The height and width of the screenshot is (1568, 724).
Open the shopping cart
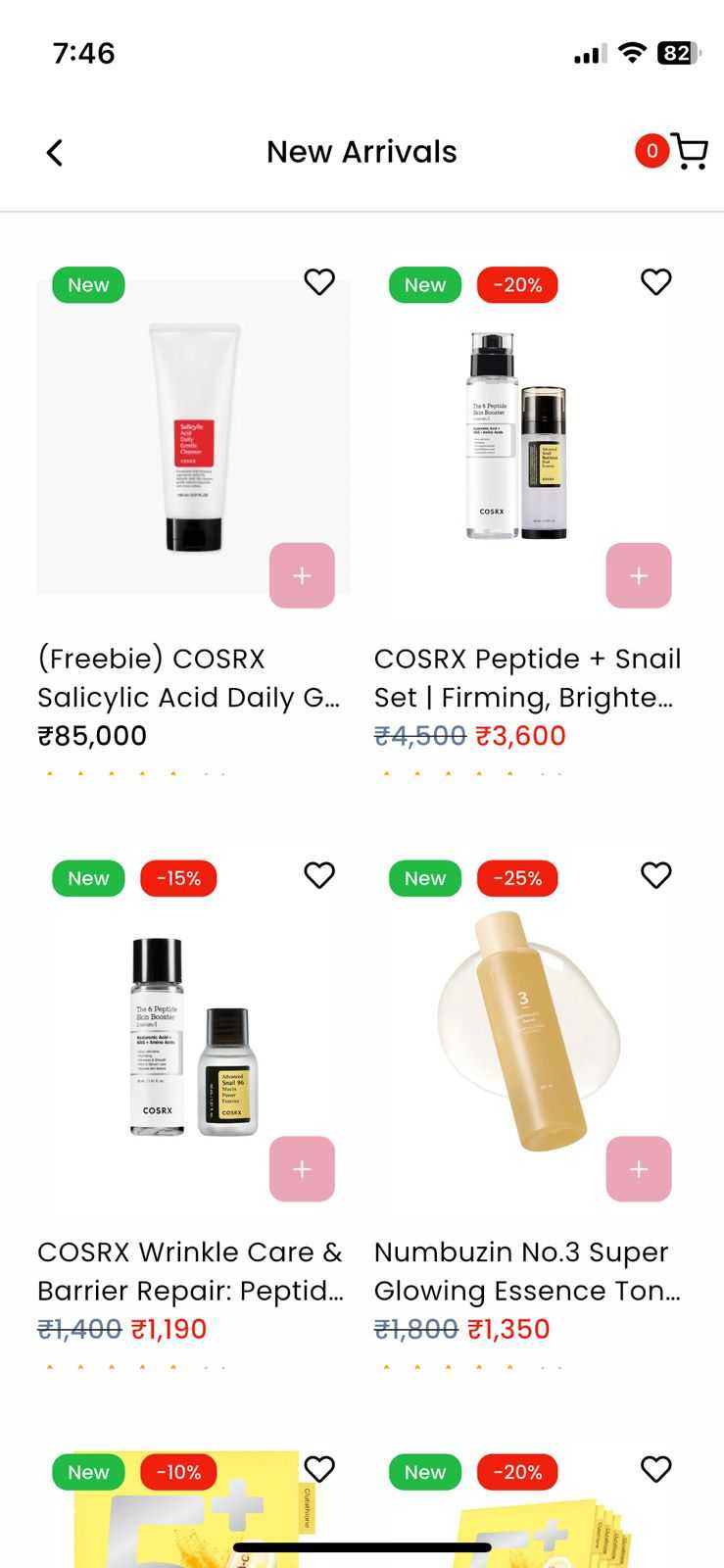(x=690, y=152)
